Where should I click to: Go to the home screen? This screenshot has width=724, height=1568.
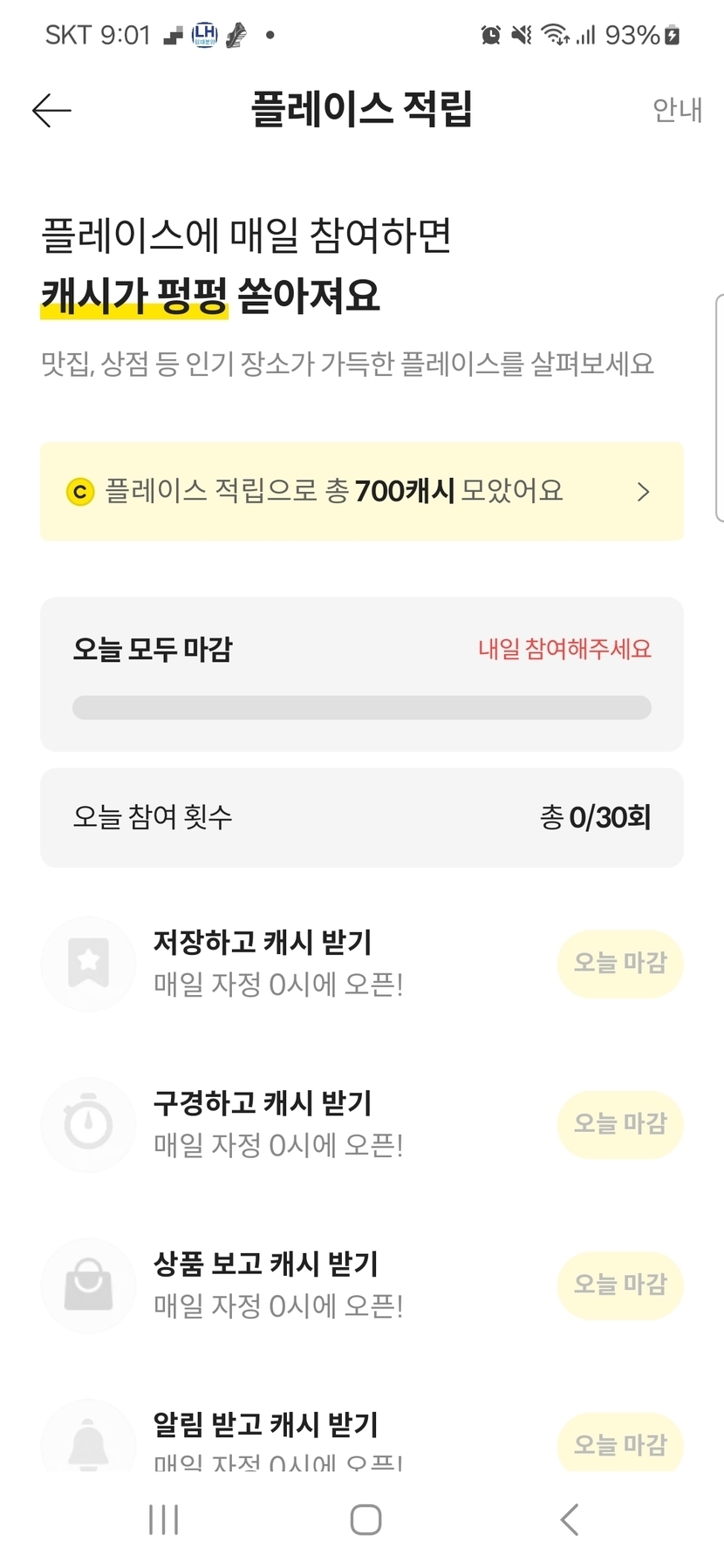pos(365,1519)
